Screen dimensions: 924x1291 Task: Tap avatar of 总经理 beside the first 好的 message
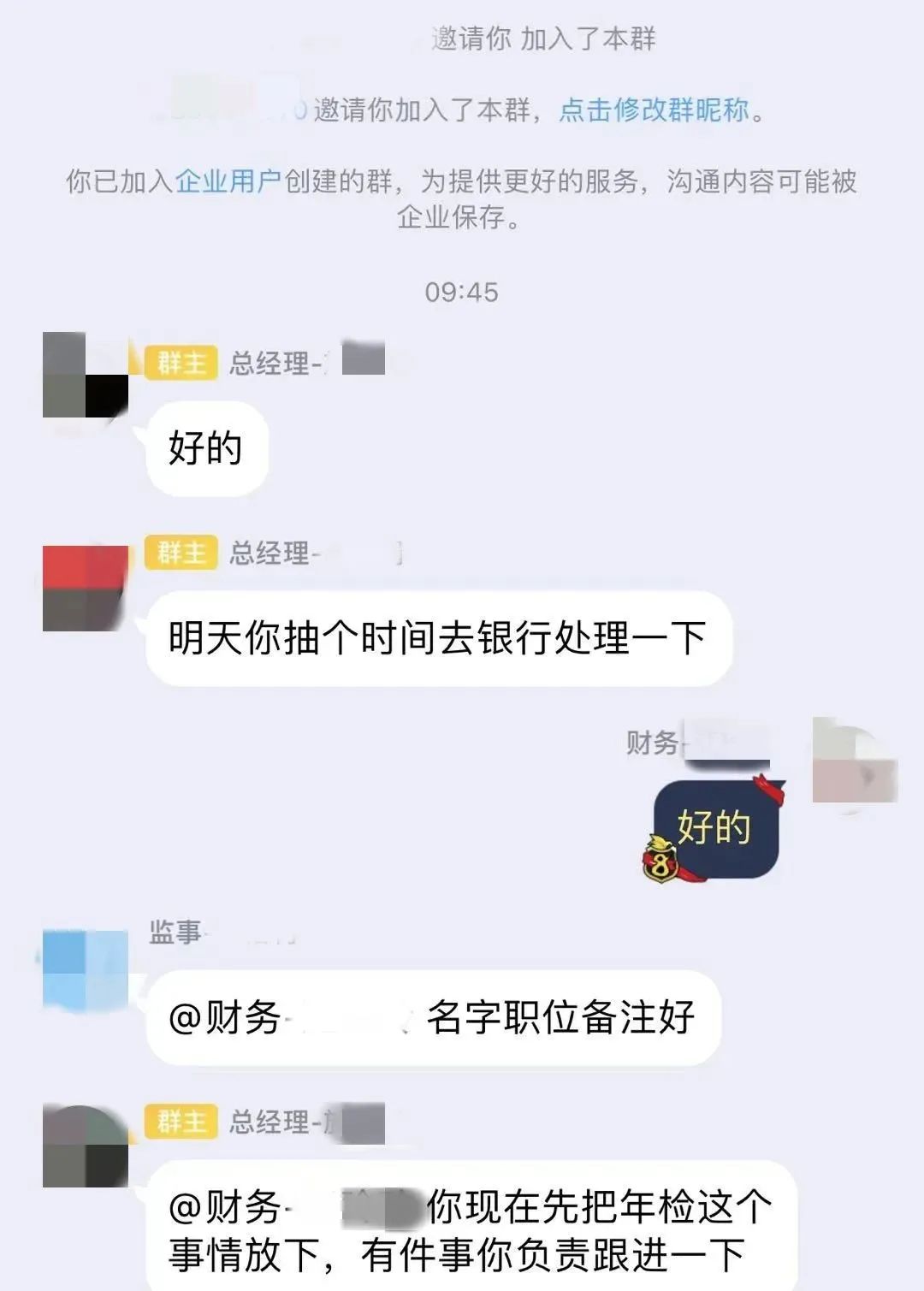[x=85, y=376]
